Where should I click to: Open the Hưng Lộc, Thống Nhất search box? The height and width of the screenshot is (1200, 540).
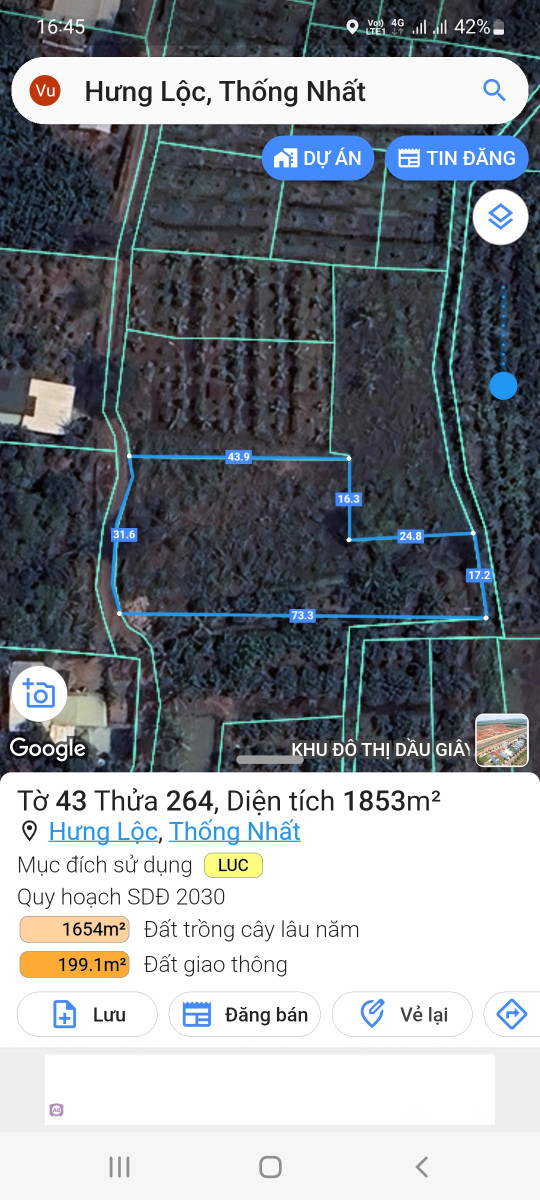coord(270,91)
